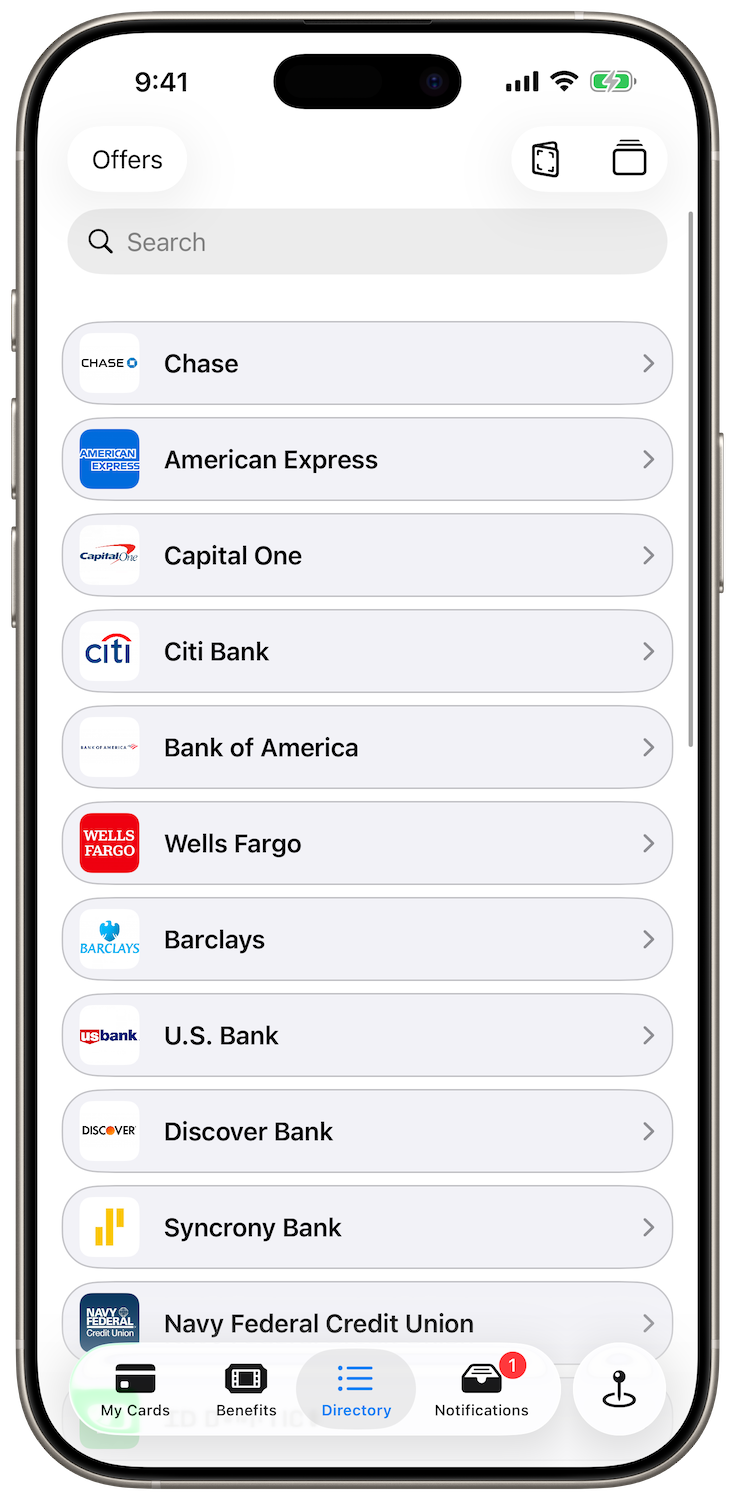Select the Chase bank logo
This screenshot has width=735, height=1500.
click(109, 363)
